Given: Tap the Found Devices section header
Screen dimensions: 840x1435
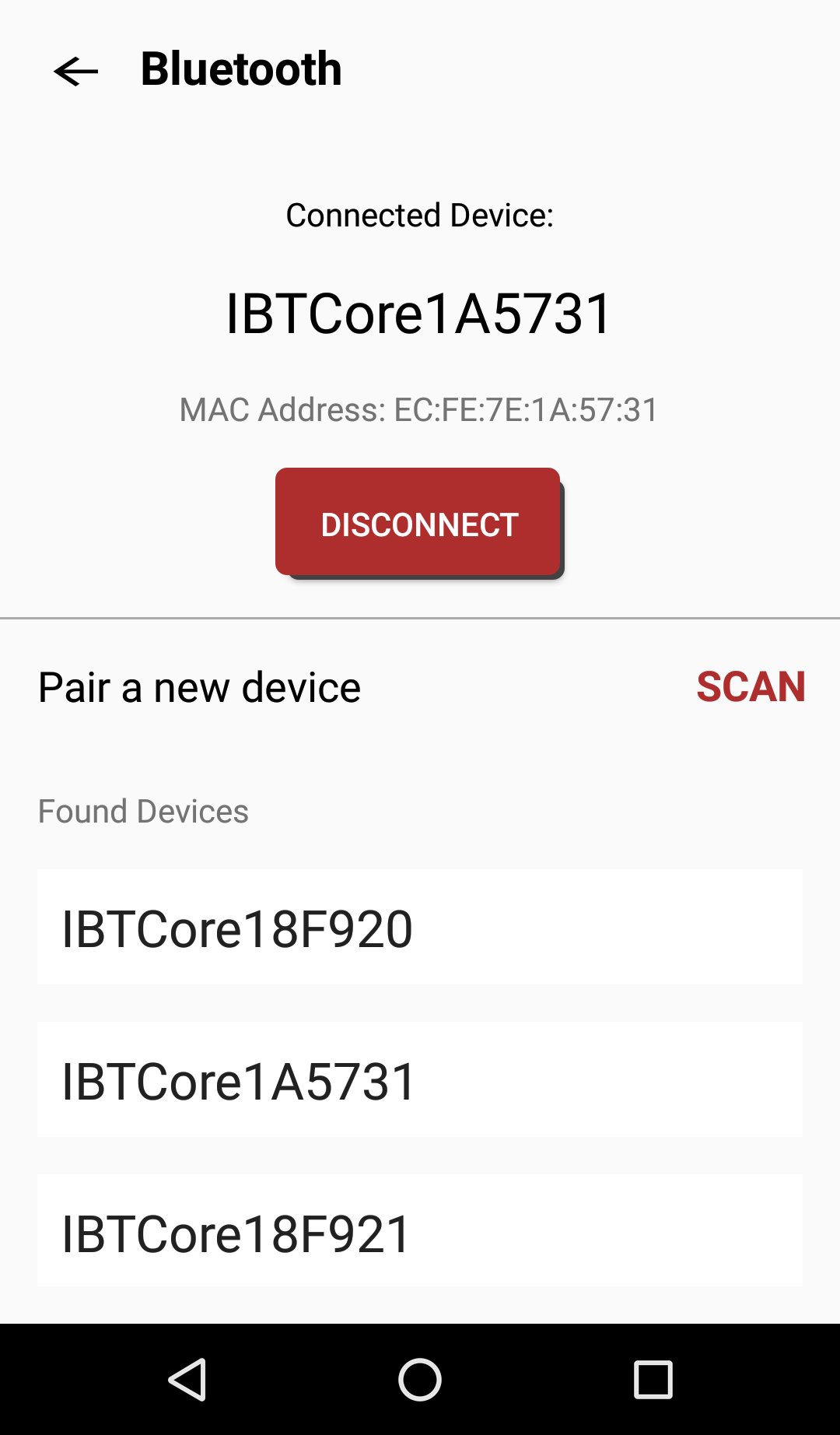Looking at the screenshot, I should 144,810.
